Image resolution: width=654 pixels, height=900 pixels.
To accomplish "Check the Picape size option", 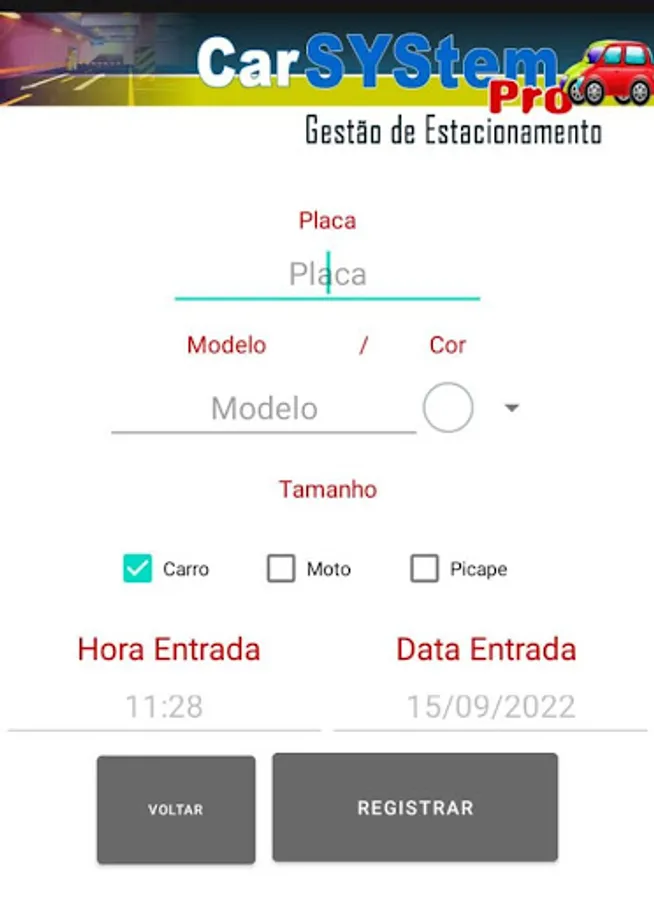I will pyautogui.click(x=424, y=568).
